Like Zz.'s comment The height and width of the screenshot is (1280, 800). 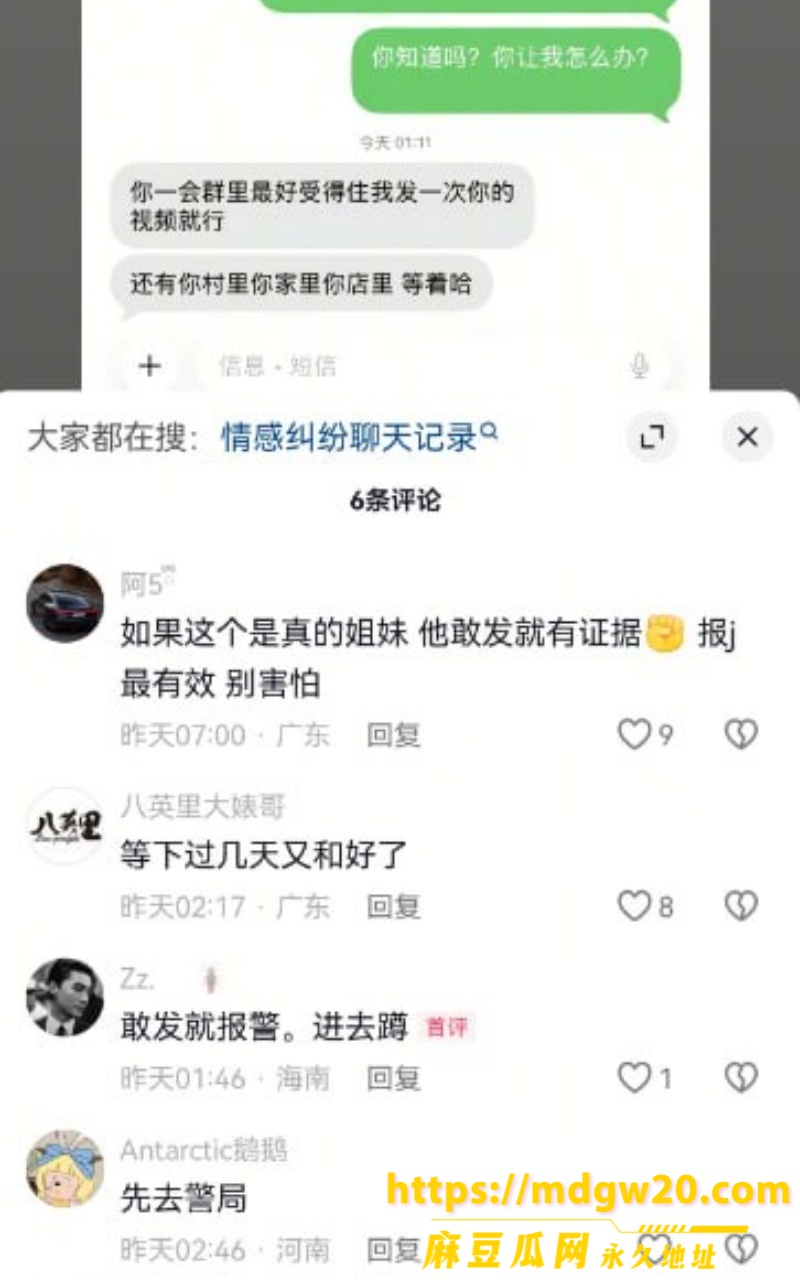[645, 1077]
